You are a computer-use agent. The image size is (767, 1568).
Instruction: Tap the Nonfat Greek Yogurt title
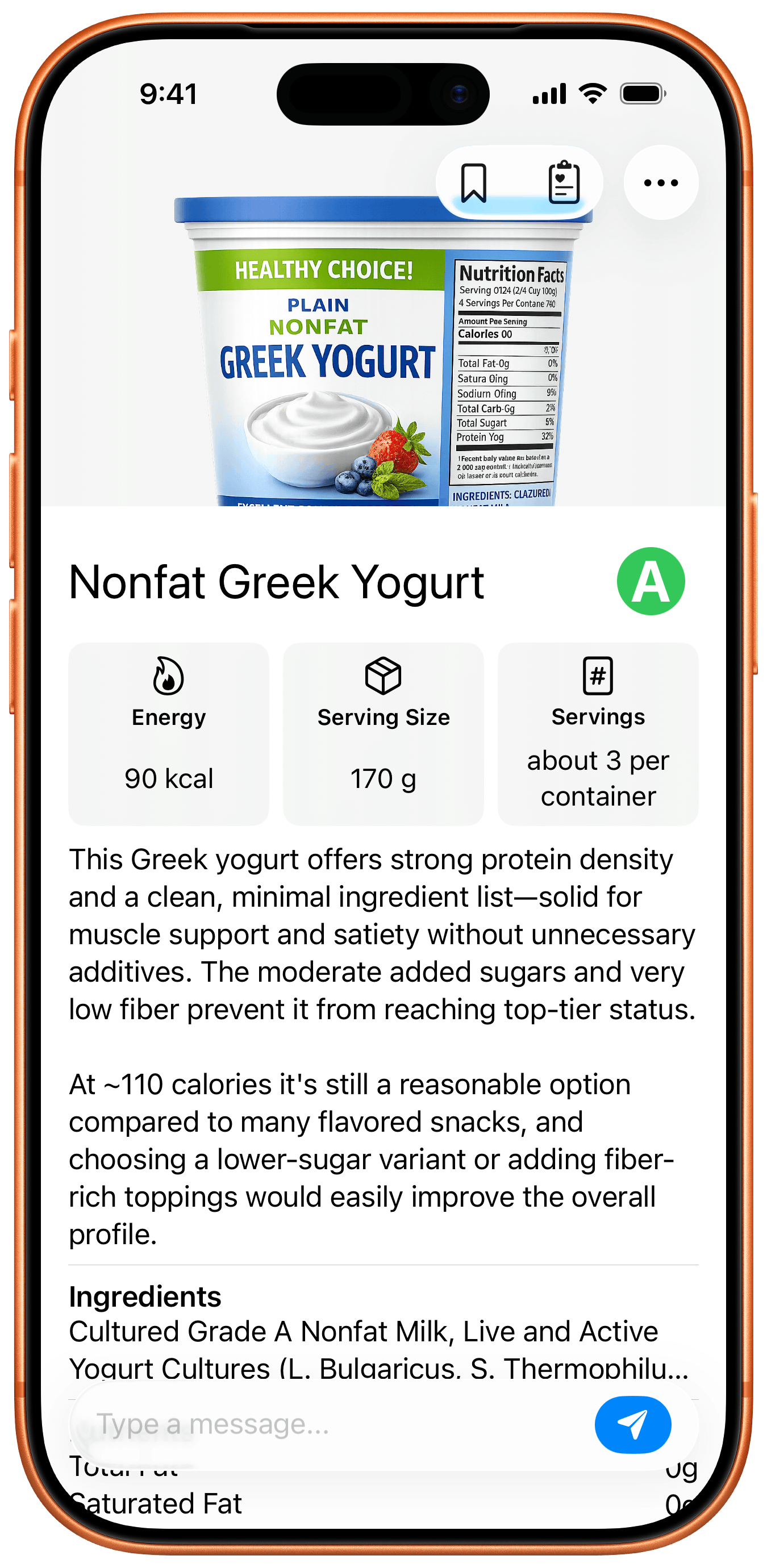tap(277, 582)
